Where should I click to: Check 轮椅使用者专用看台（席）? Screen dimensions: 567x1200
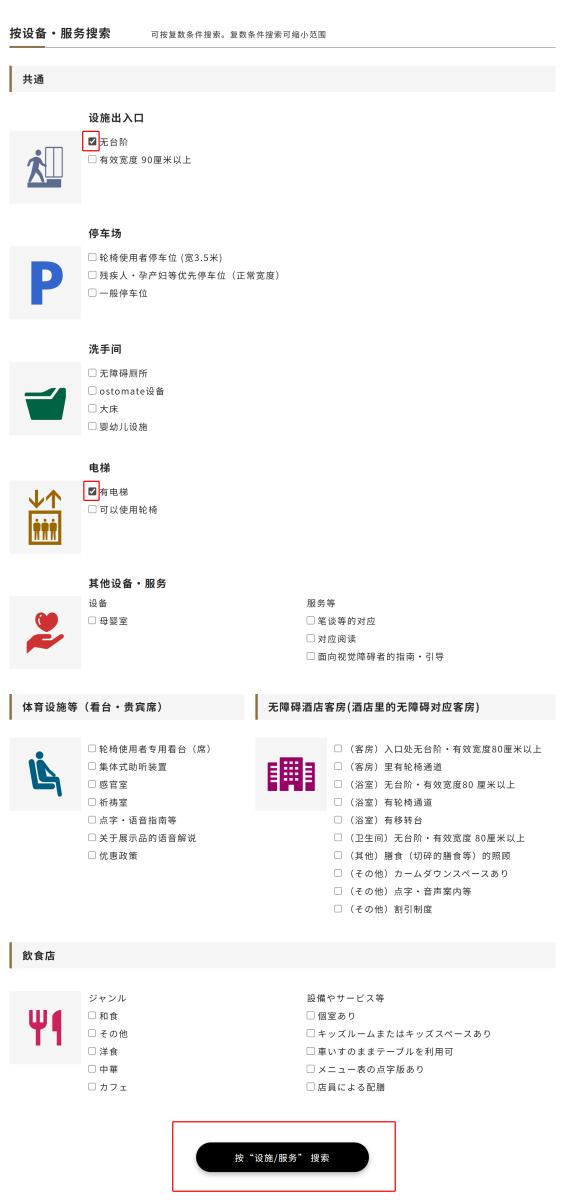coord(92,748)
